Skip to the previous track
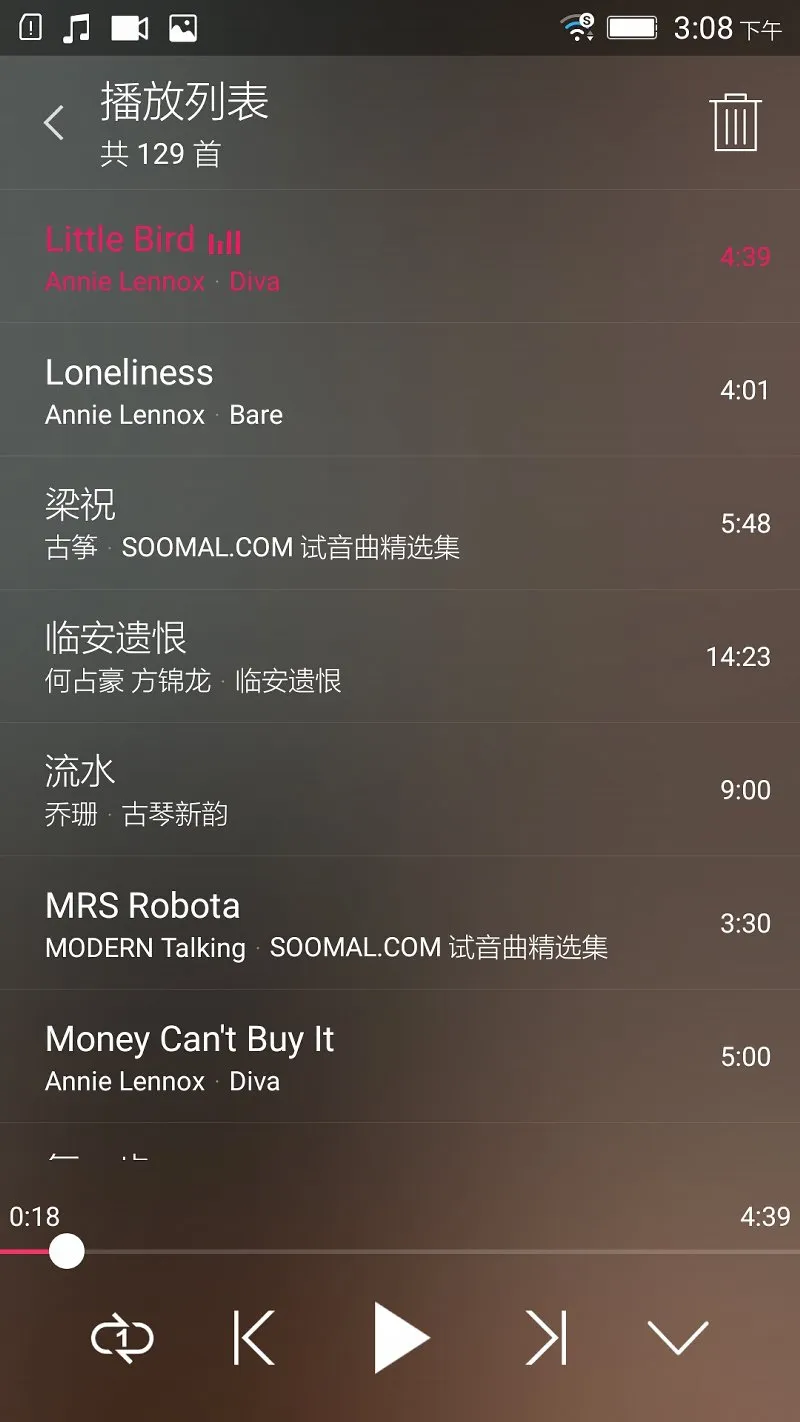Viewport: 800px width, 1422px height. click(x=253, y=1338)
